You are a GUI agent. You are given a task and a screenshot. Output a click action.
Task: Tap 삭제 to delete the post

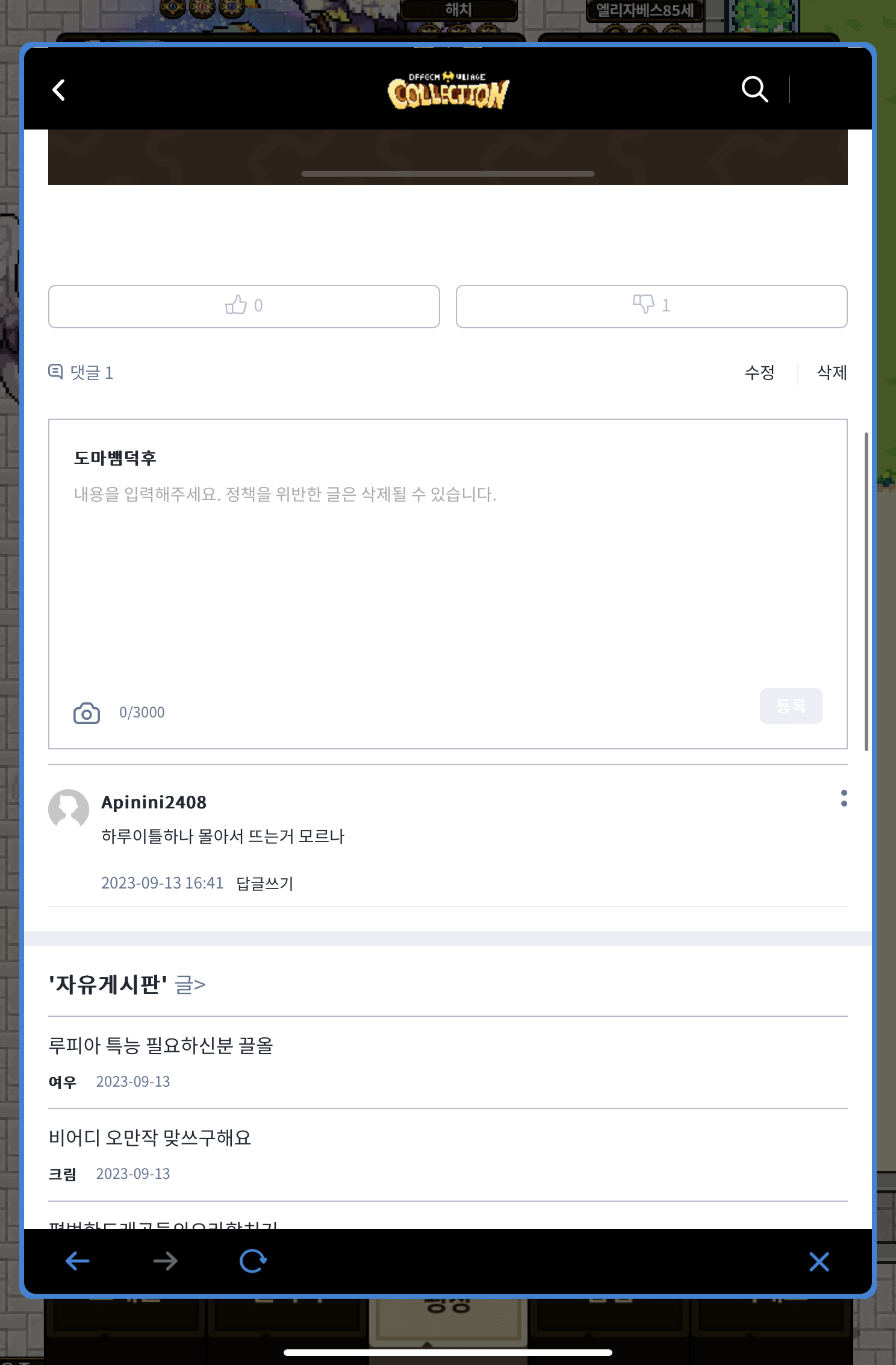(832, 372)
